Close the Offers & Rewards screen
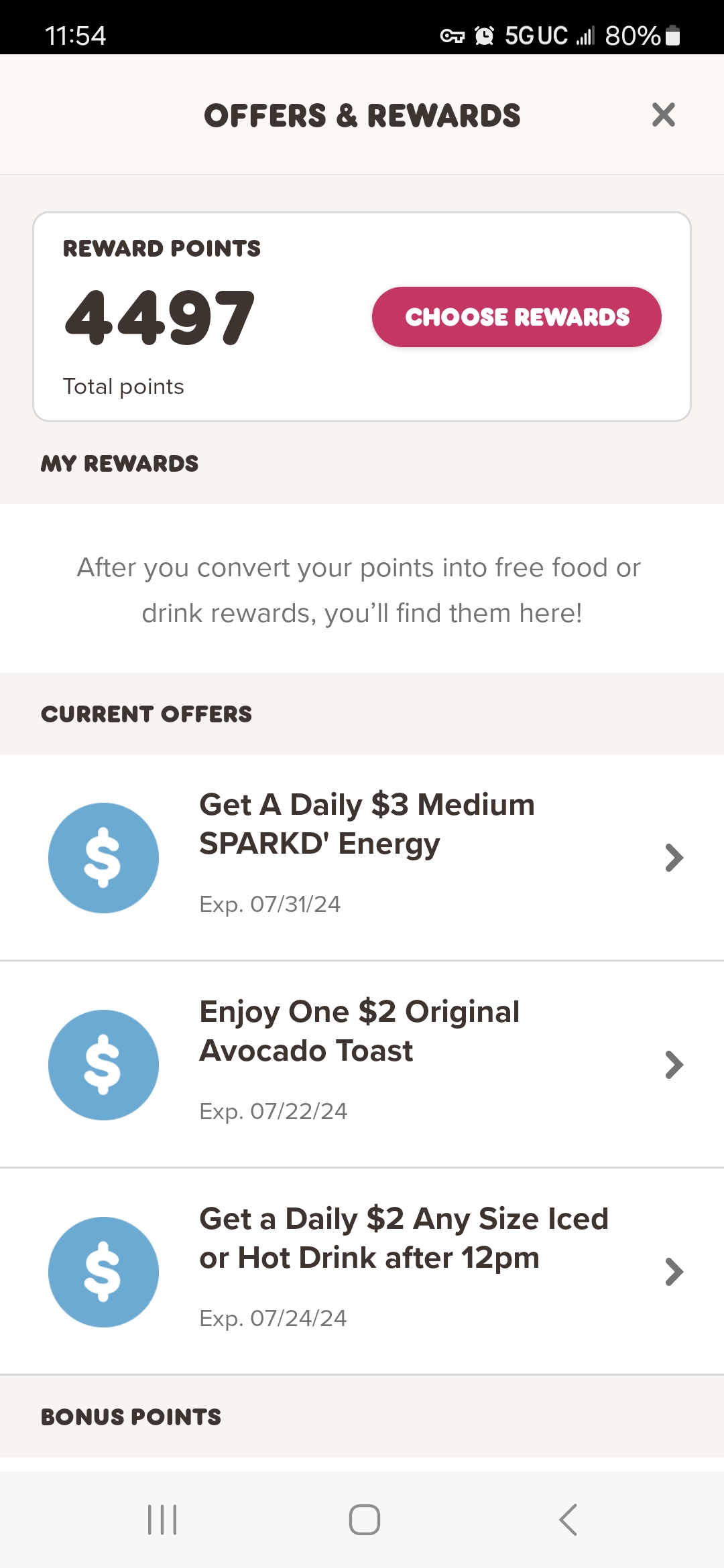The width and height of the screenshot is (724, 1568). pos(663,115)
